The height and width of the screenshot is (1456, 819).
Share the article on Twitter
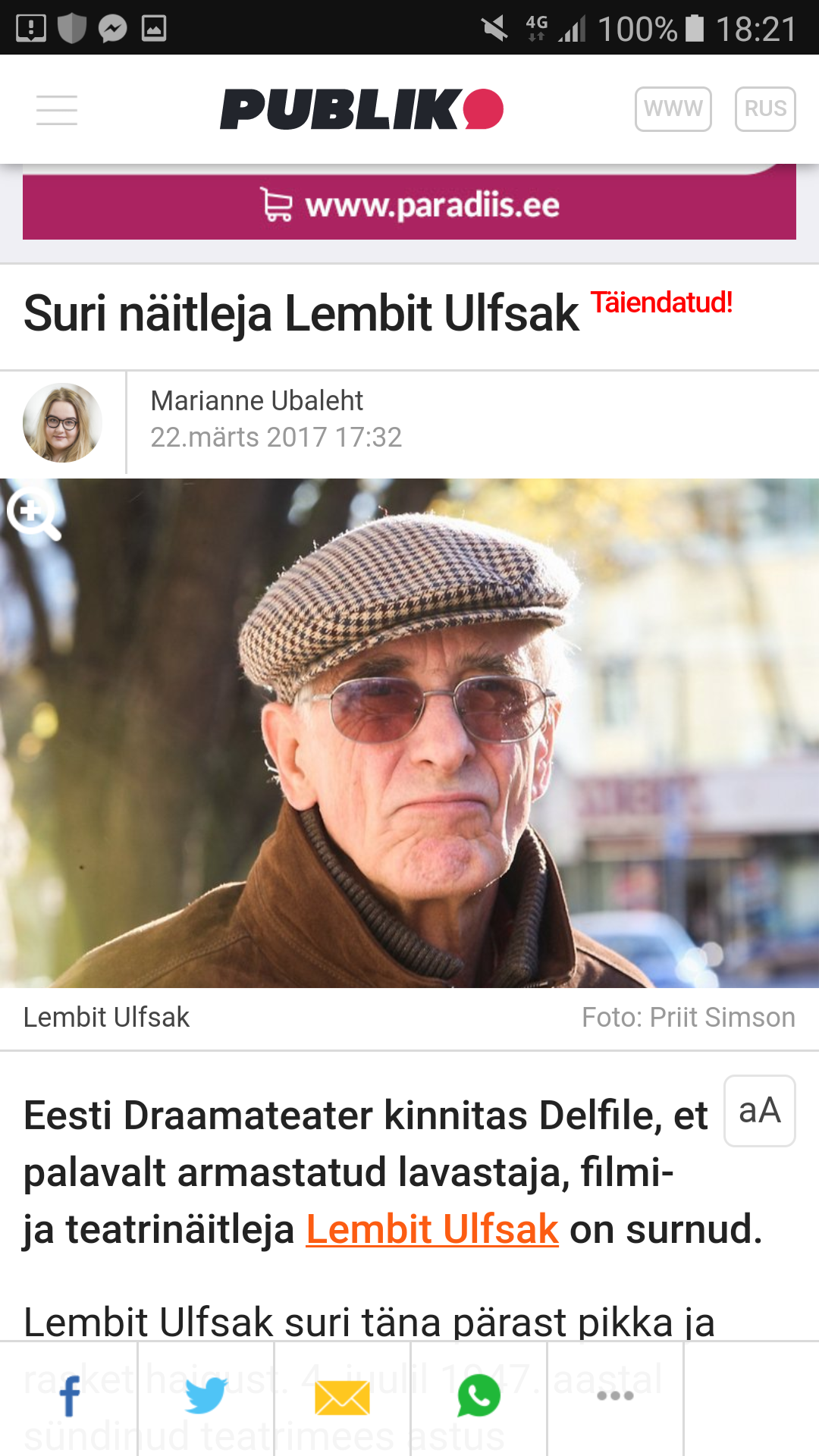click(x=206, y=1396)
